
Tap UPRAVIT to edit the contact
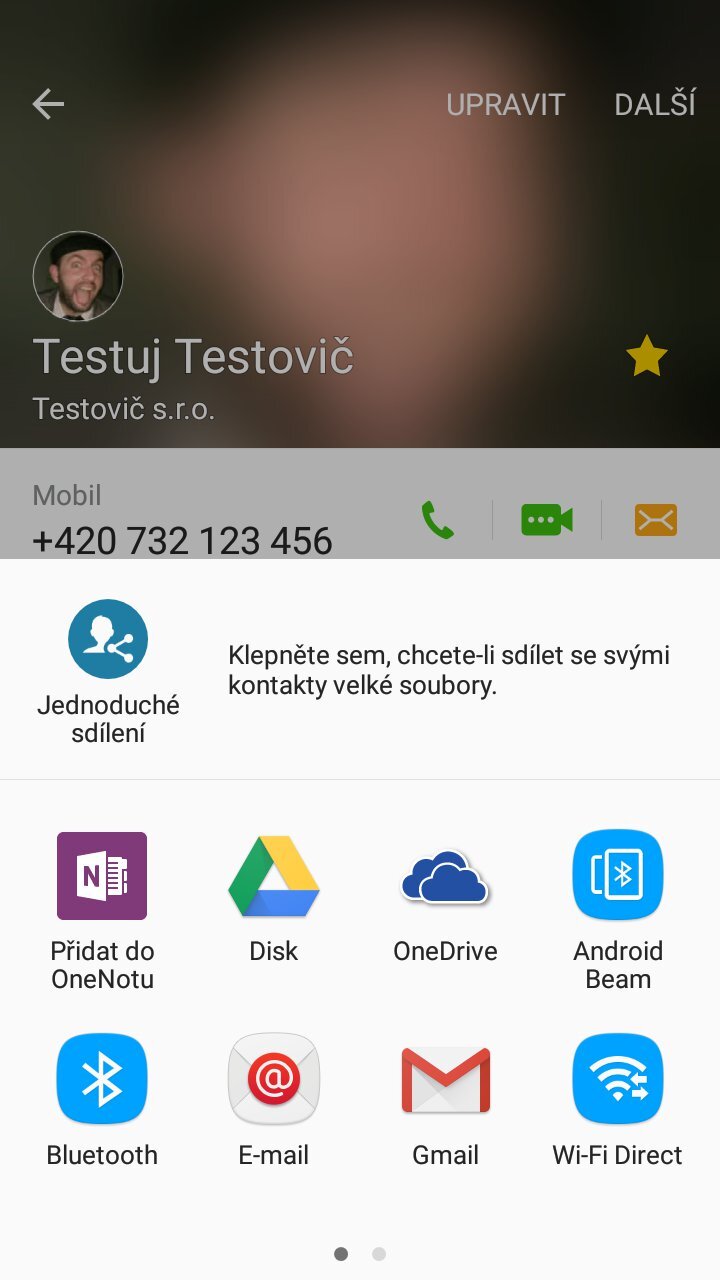(x=505, y=105)
